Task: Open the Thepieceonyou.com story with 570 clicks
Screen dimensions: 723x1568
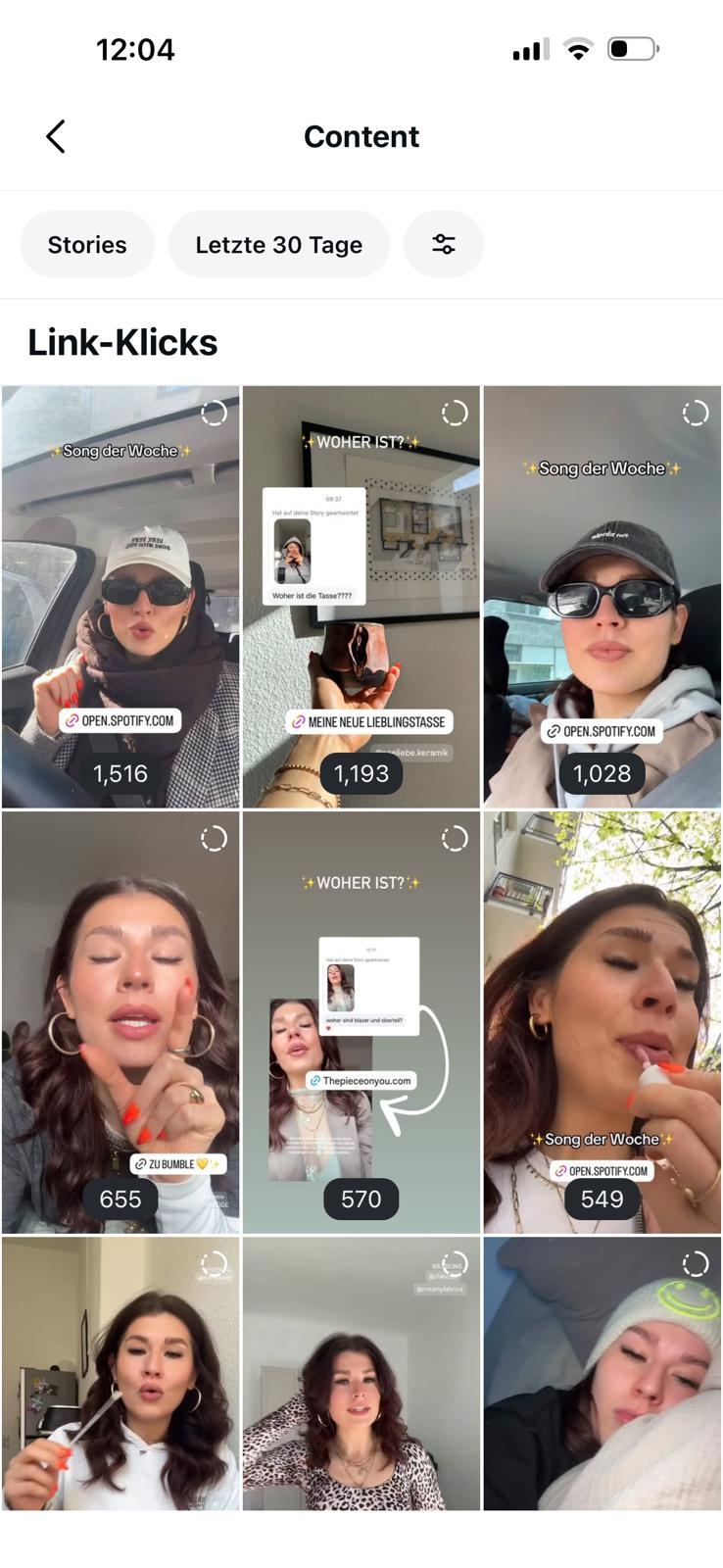Action: [361, 1021]
